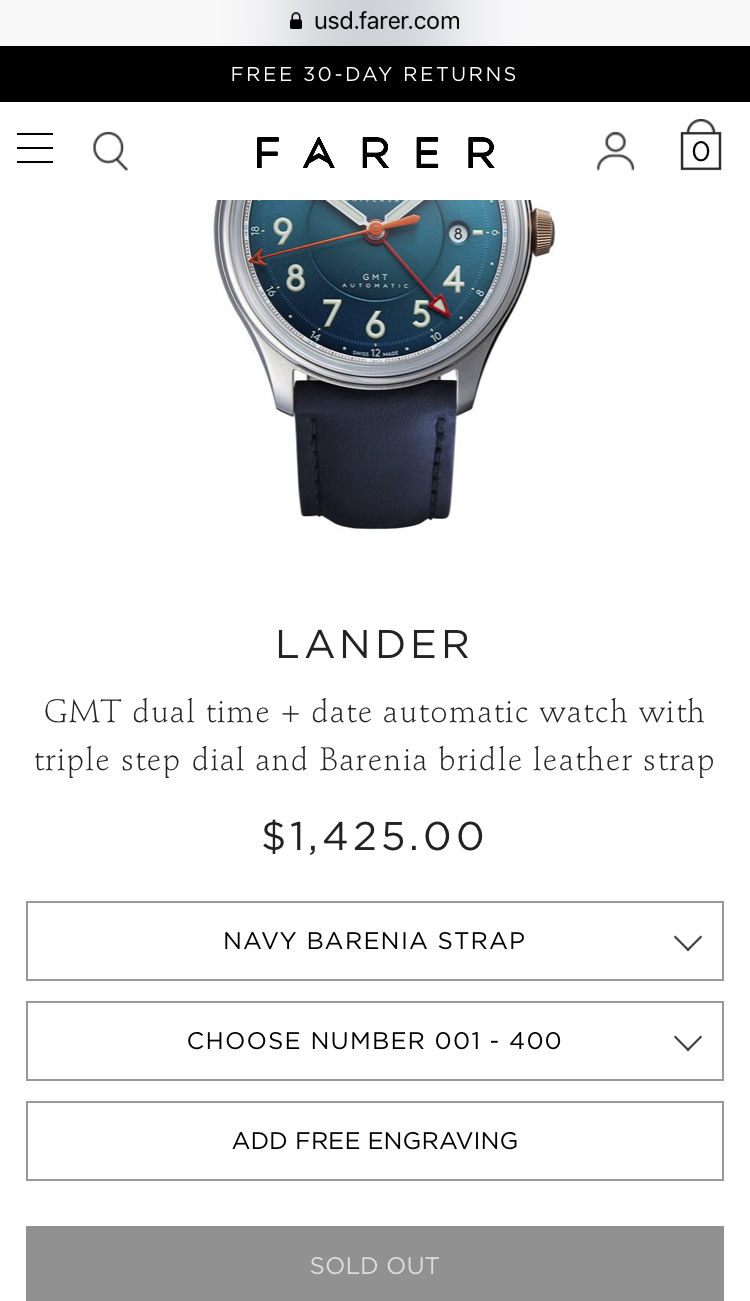Go to the Farer homepage logo
The width and height of the screenshot is (750, 1301).
pos(375,152)
